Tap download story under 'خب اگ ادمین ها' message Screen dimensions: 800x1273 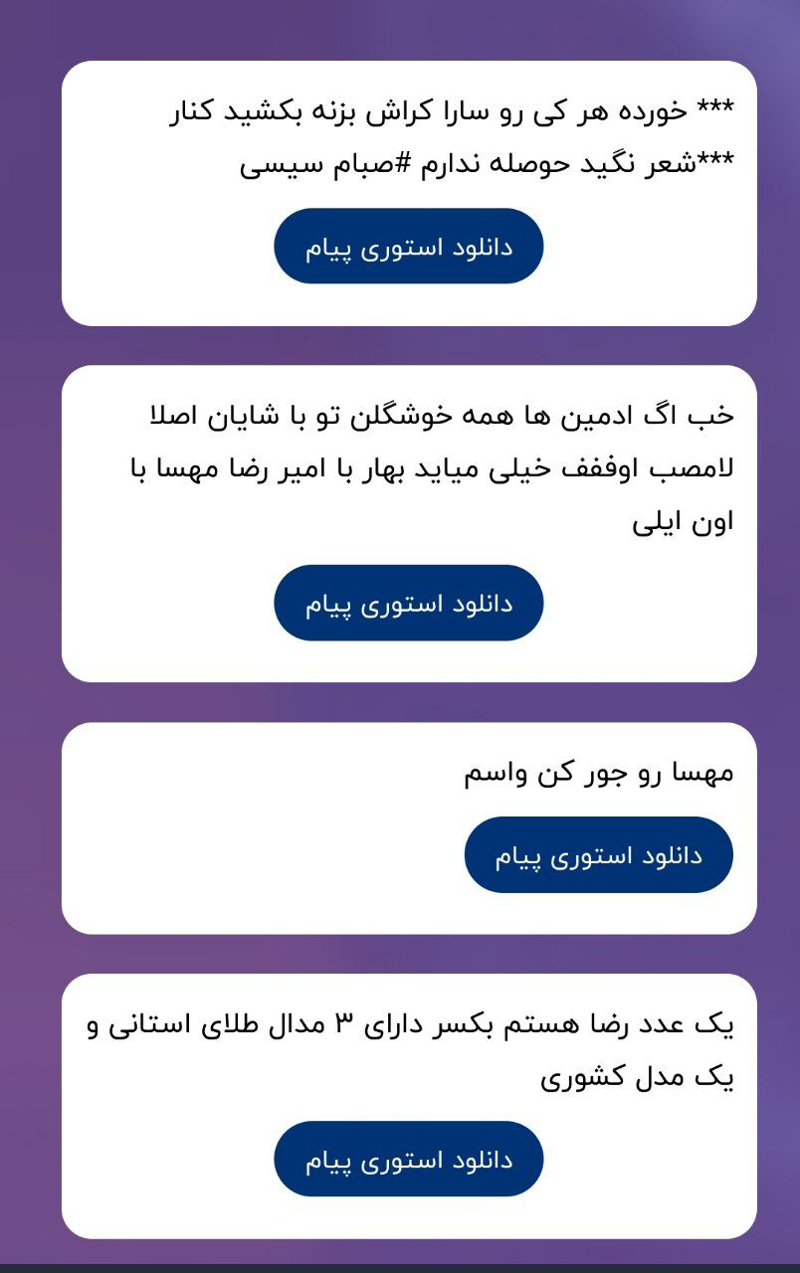(x=408, y=603)
